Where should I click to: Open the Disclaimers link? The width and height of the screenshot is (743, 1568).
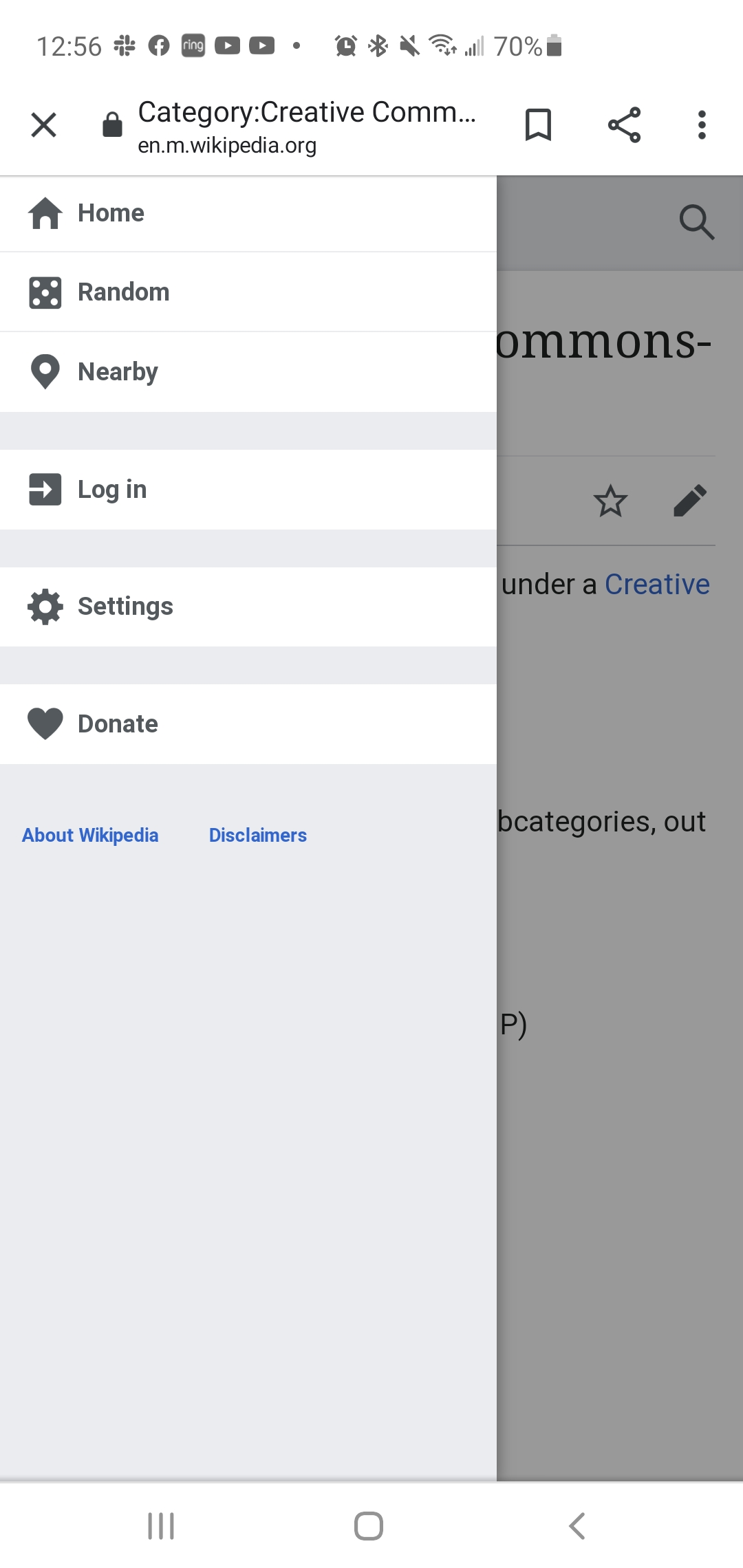click(x=257, y=835)
